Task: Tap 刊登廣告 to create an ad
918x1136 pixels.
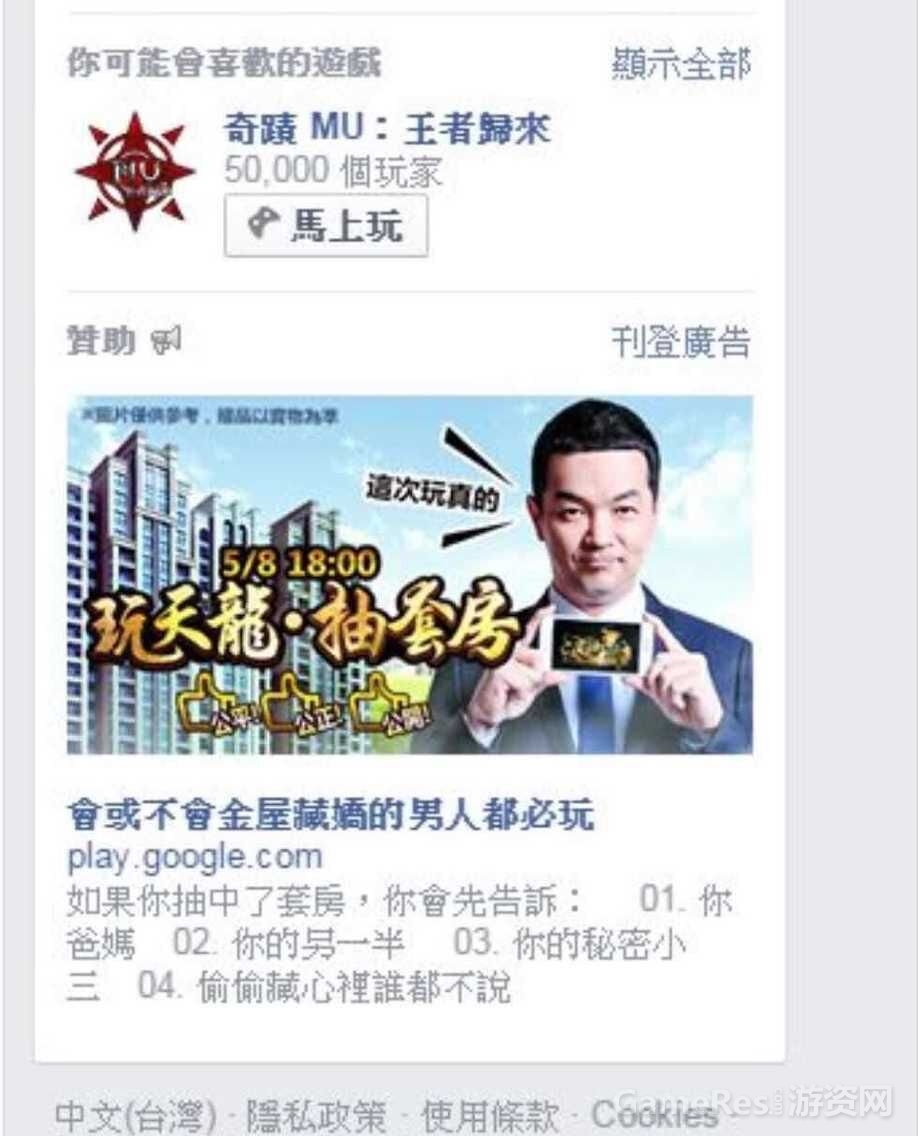Action: [681, 343]
